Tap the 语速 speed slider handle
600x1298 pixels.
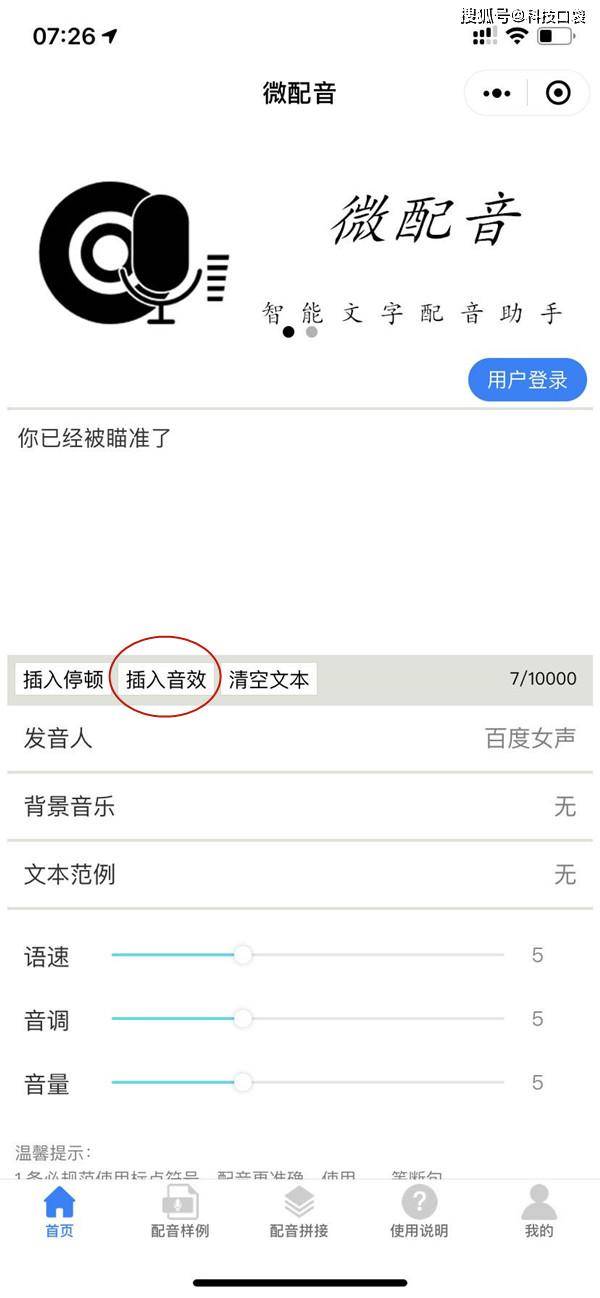coord(242,955)
